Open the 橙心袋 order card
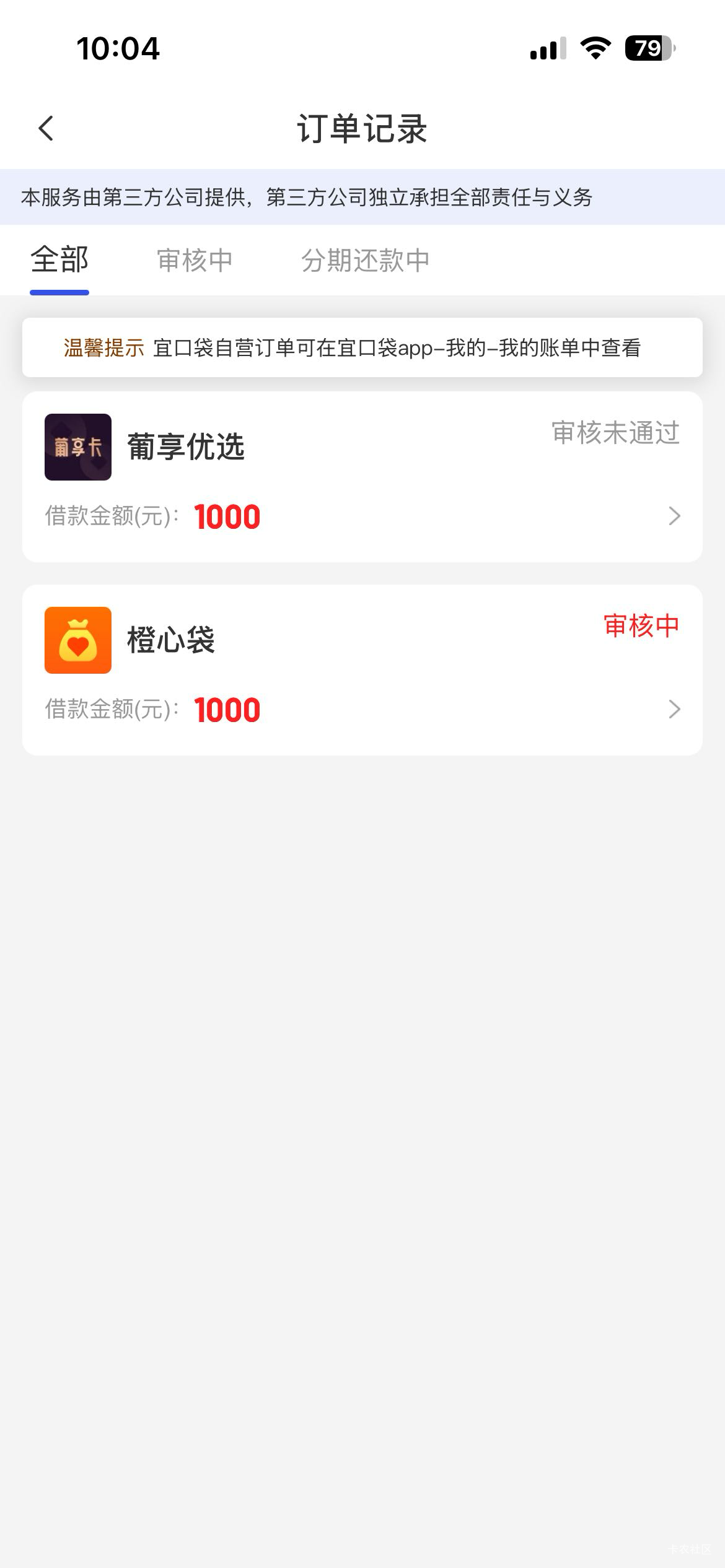 pyautogui.click(x=362, y=670)
